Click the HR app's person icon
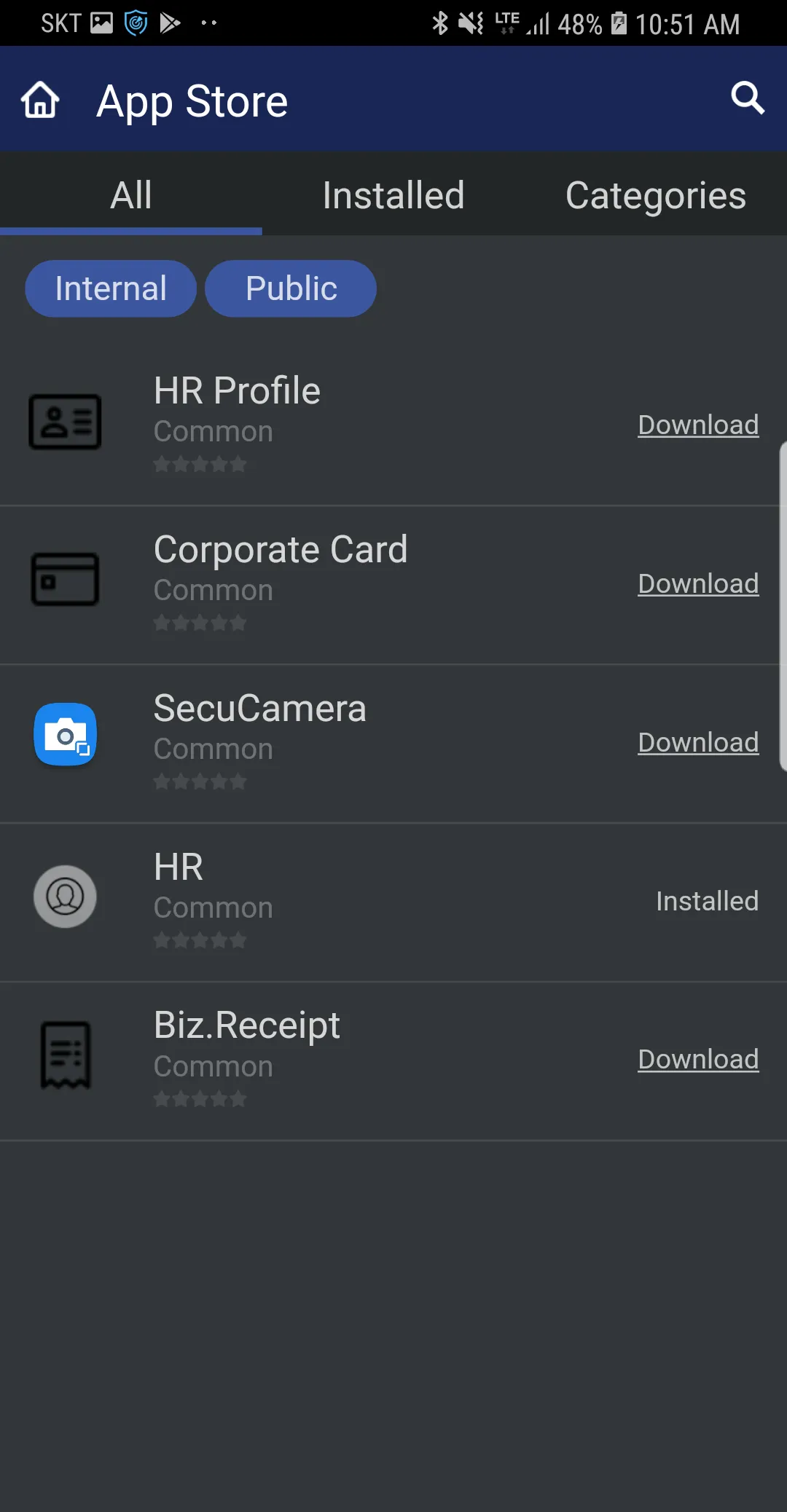This screenshot has height=1512, width=787. [x=66, y=897]
